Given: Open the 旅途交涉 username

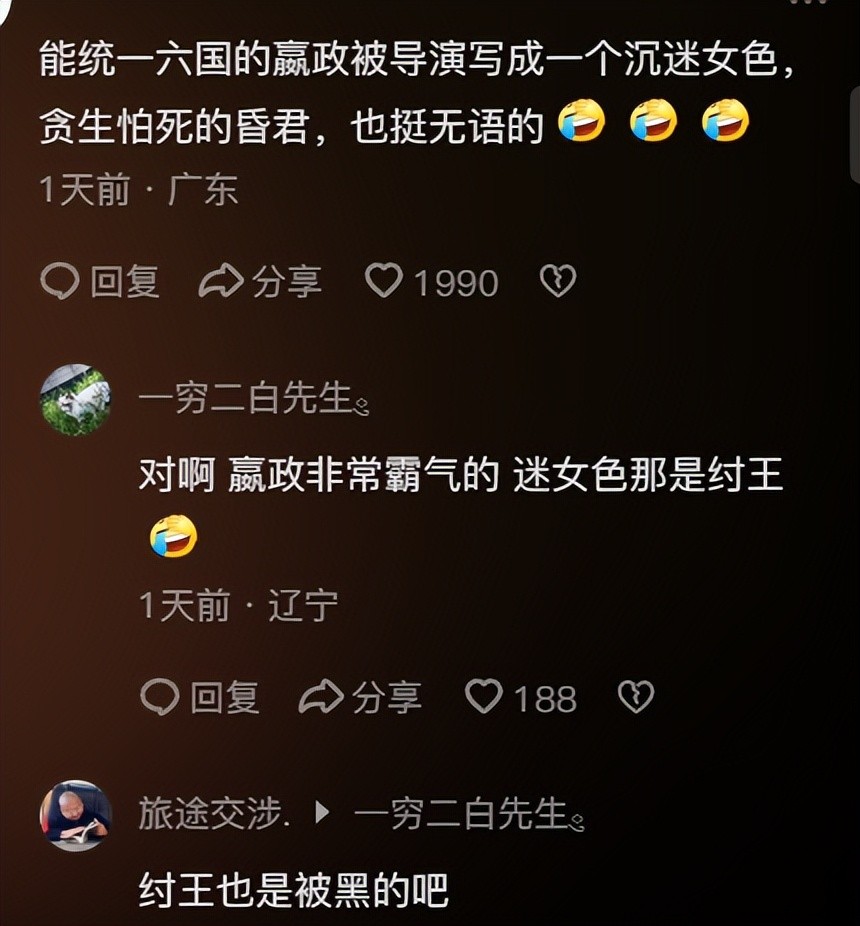Looking at the screenshot, I should pos(214,814).
